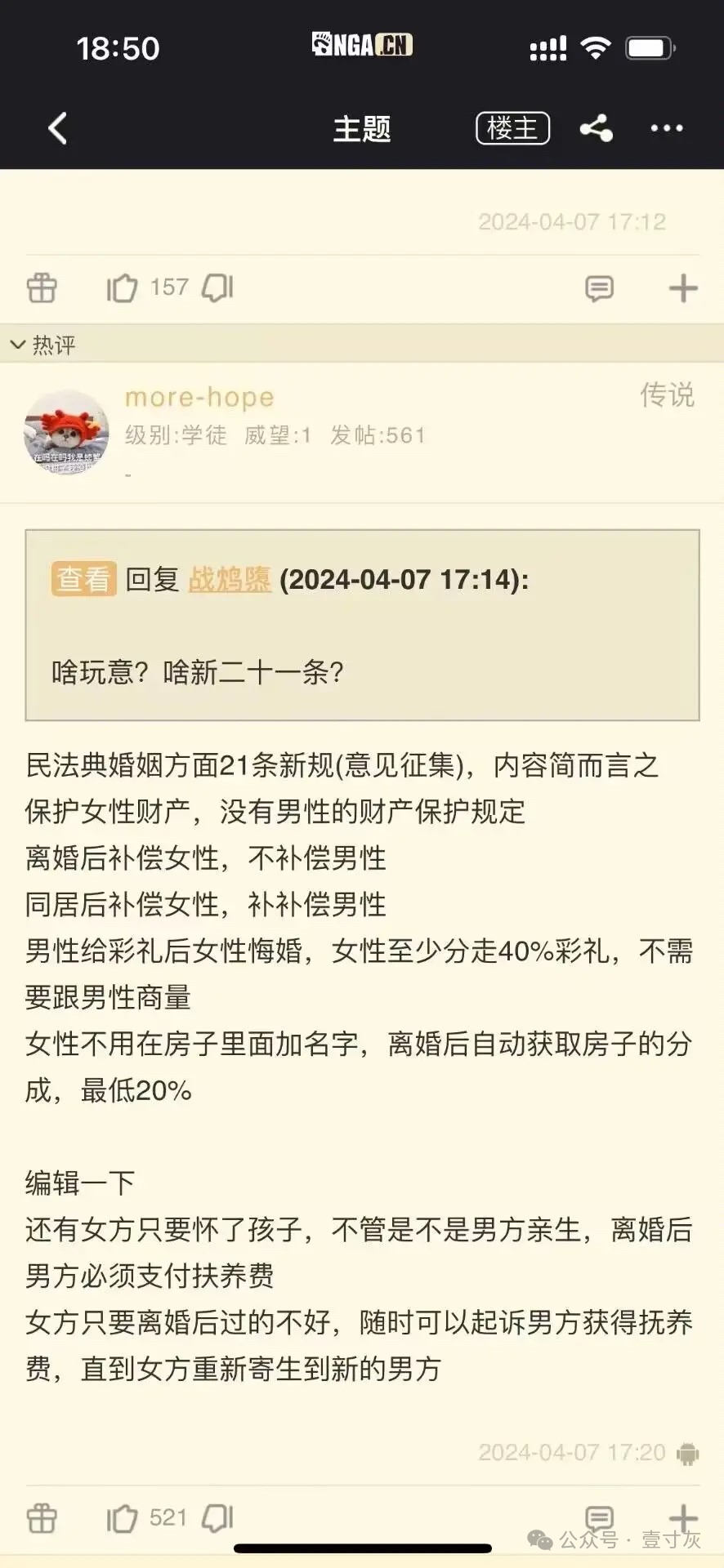Comment on the post dated 17:12
The width and height of the screenshot is (724, 1568).
click(x=599, y=288)
